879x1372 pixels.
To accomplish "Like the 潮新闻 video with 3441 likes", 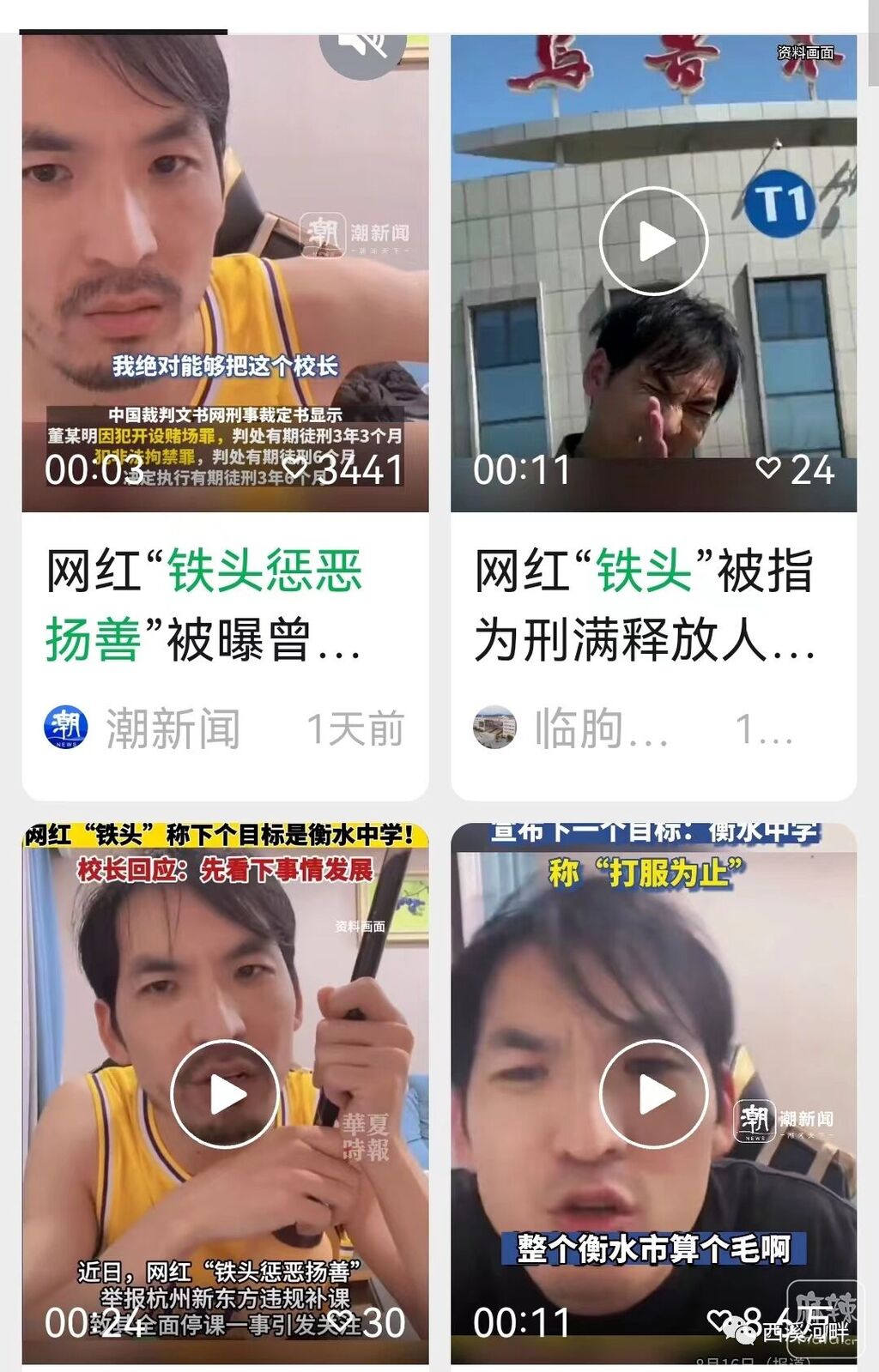I will 294,468.
